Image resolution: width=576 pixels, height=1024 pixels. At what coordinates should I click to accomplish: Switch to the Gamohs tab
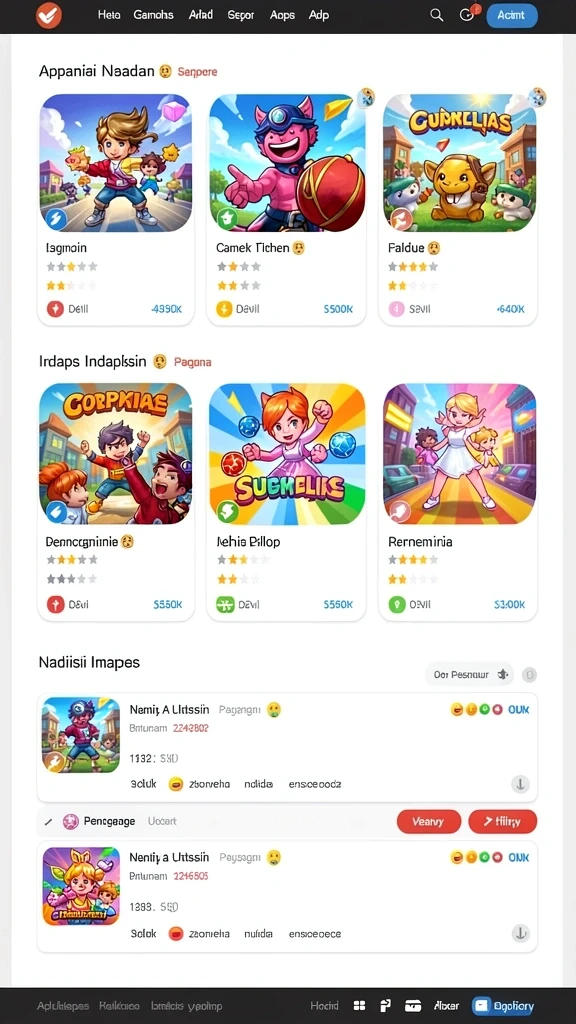[x=153, y=15]
